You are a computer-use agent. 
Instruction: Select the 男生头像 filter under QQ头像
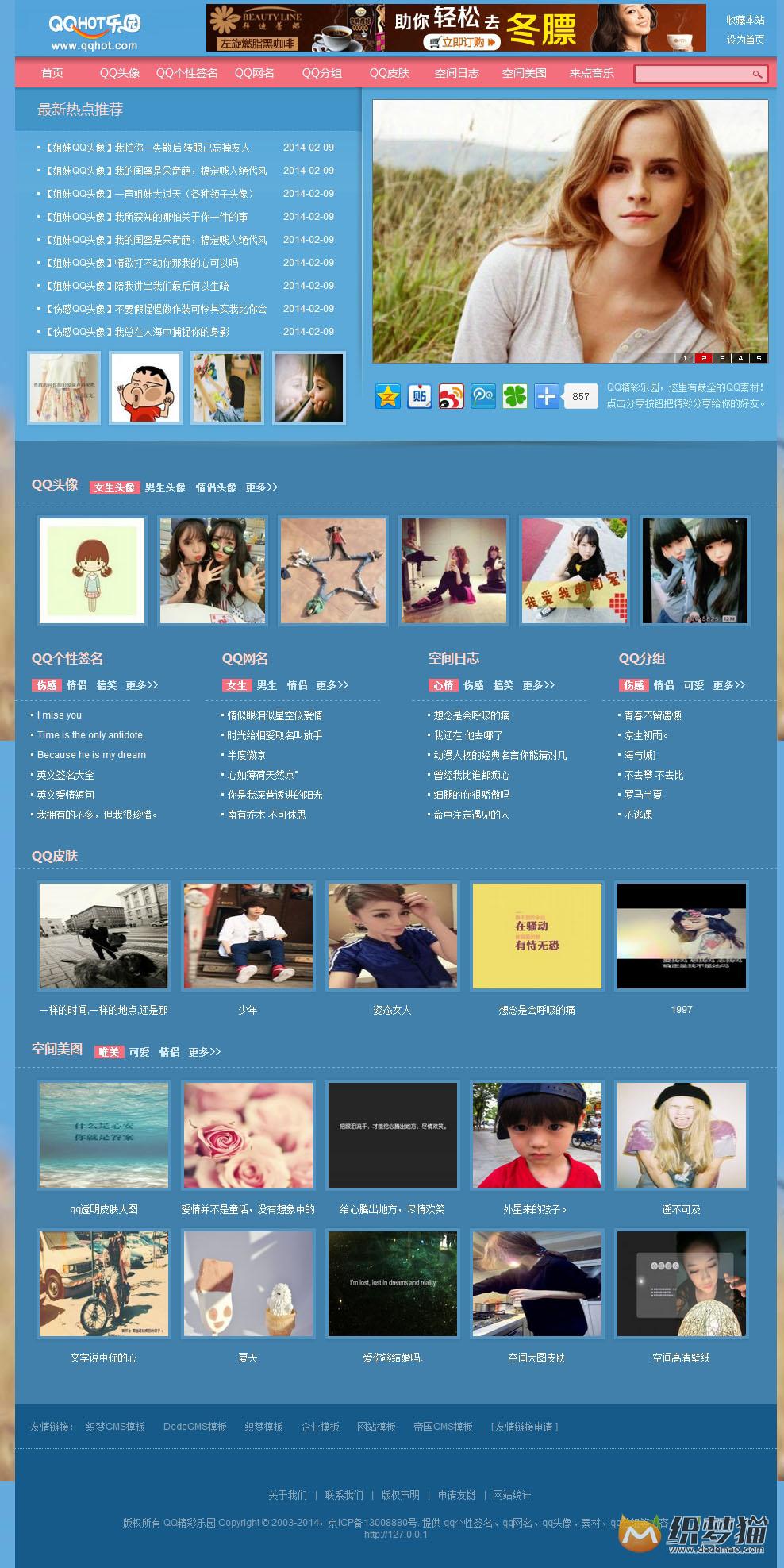[165, 487]
